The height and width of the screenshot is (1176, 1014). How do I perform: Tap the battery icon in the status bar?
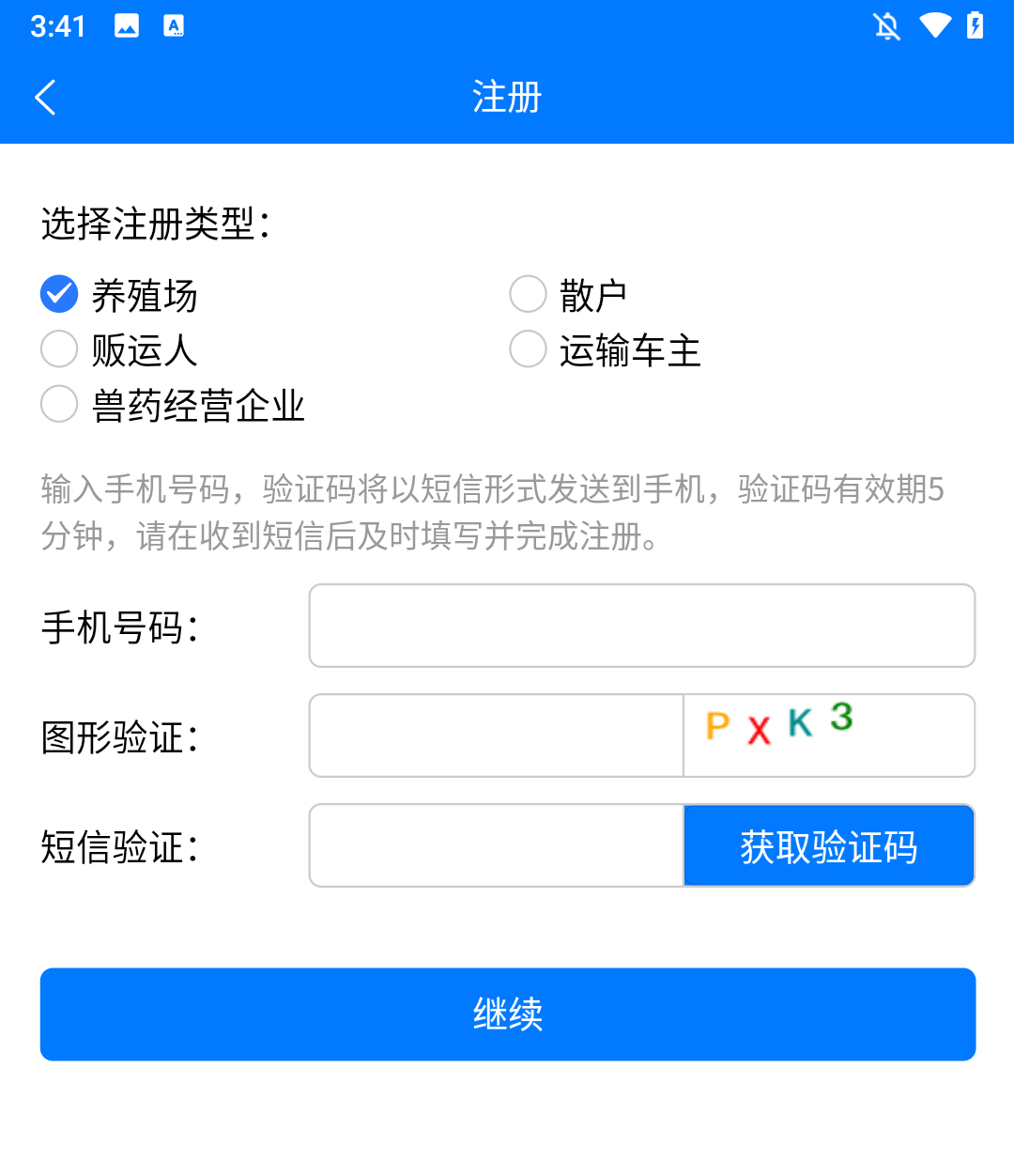974,25
